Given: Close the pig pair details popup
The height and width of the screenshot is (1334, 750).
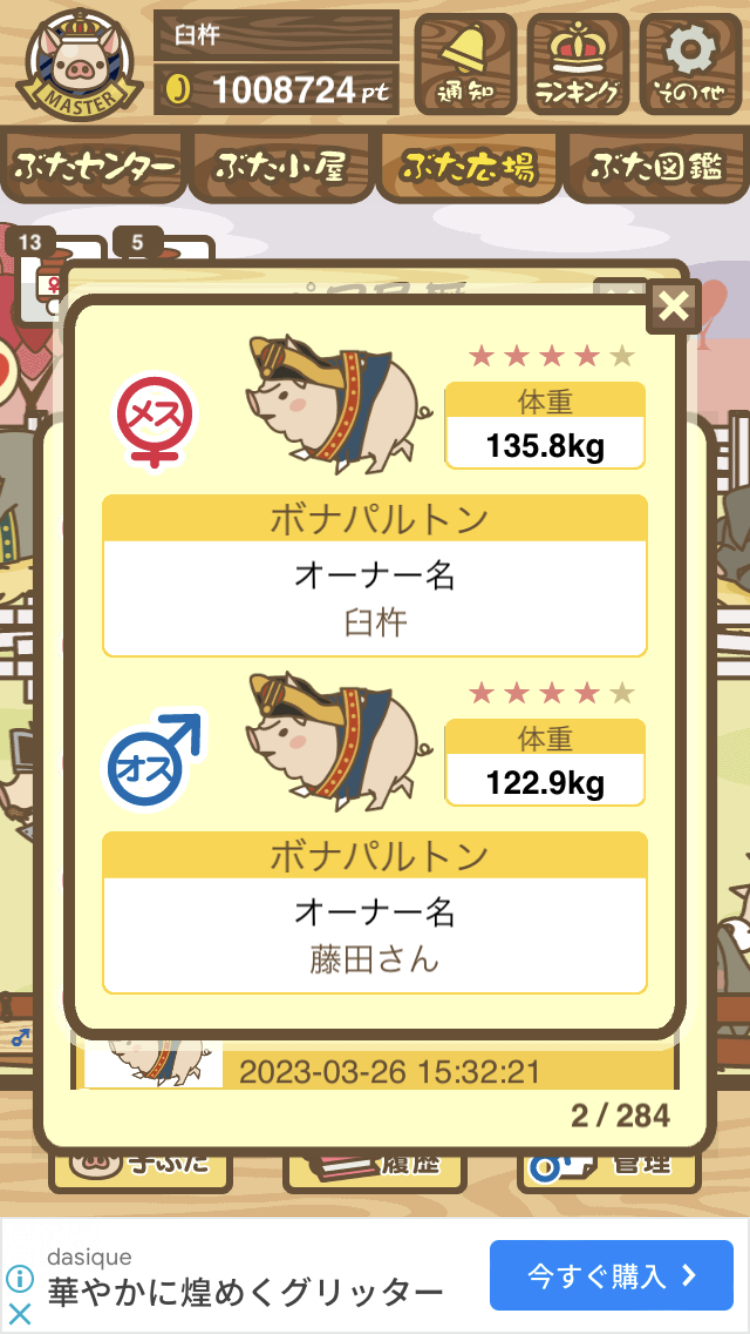Looking at the screenshot, I should [x=674, y=307].
